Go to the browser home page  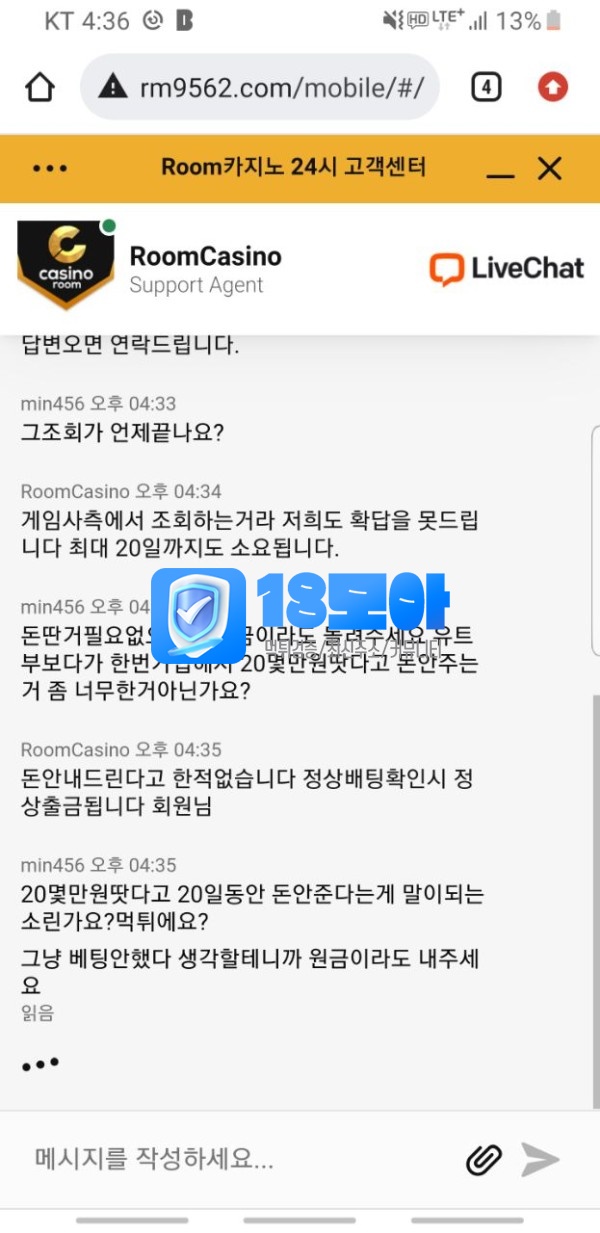click(39, 88)
